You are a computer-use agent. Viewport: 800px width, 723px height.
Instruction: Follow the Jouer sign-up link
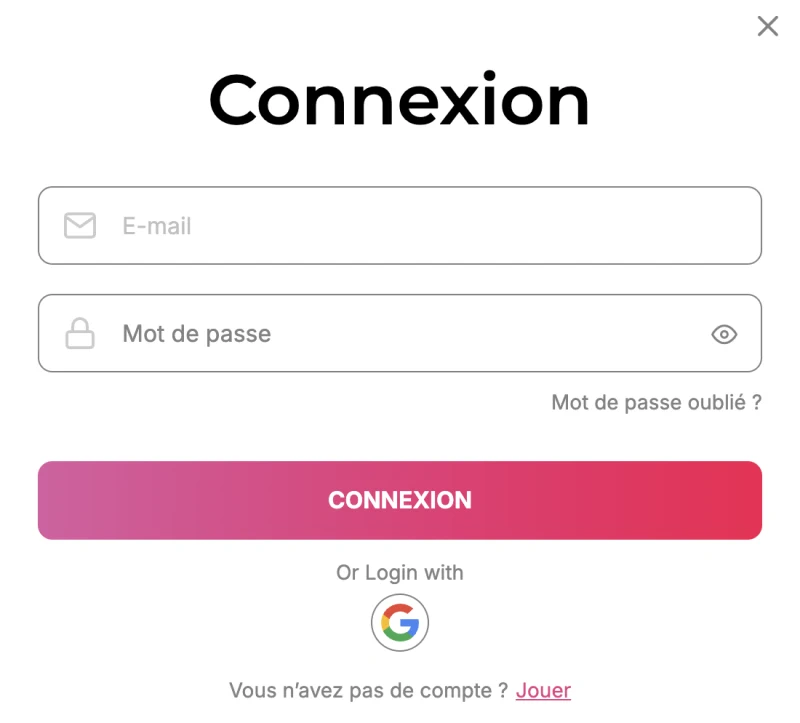(x=543, y=690)
